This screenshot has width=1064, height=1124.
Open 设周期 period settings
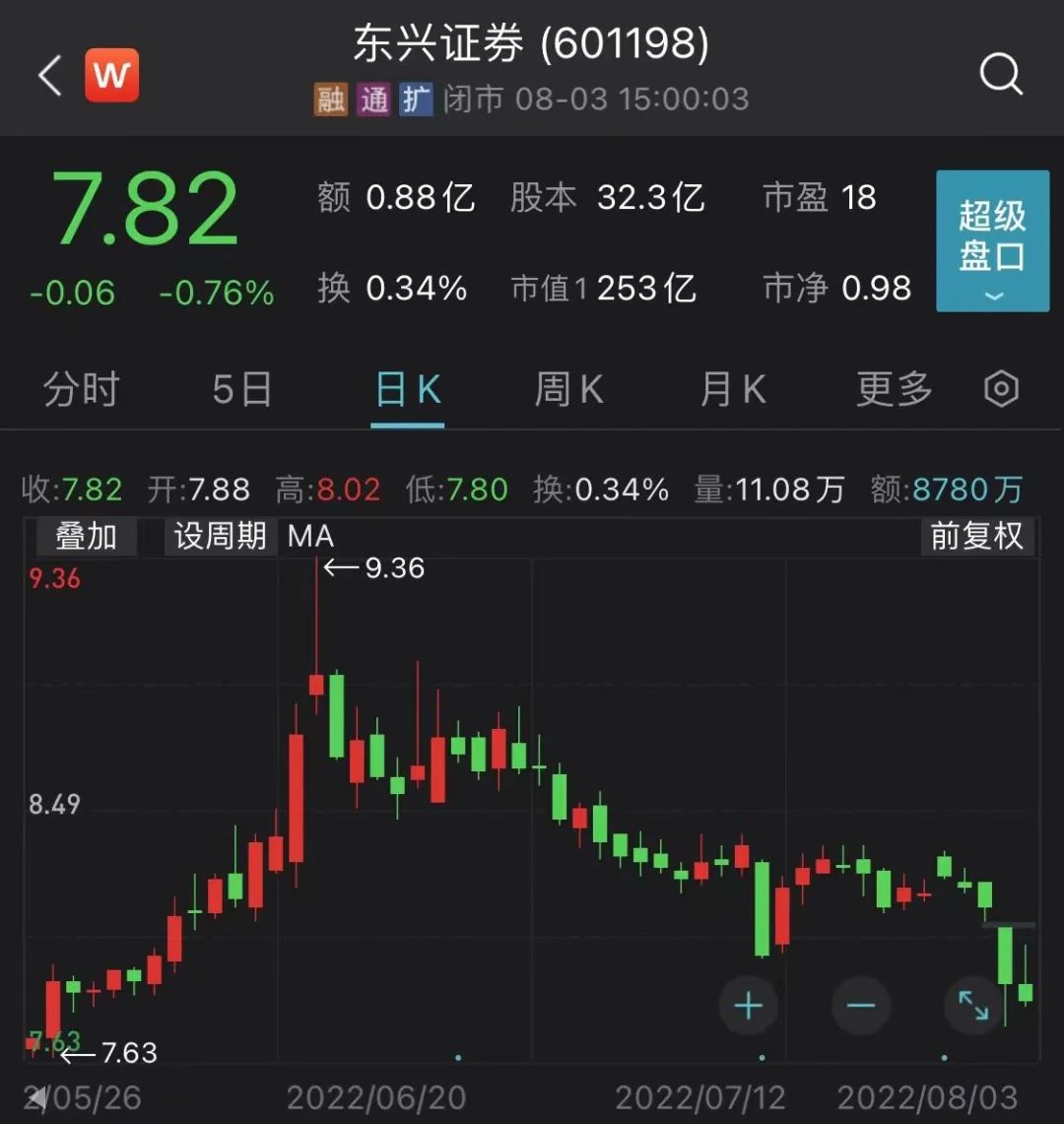click(x=221, y=537)
